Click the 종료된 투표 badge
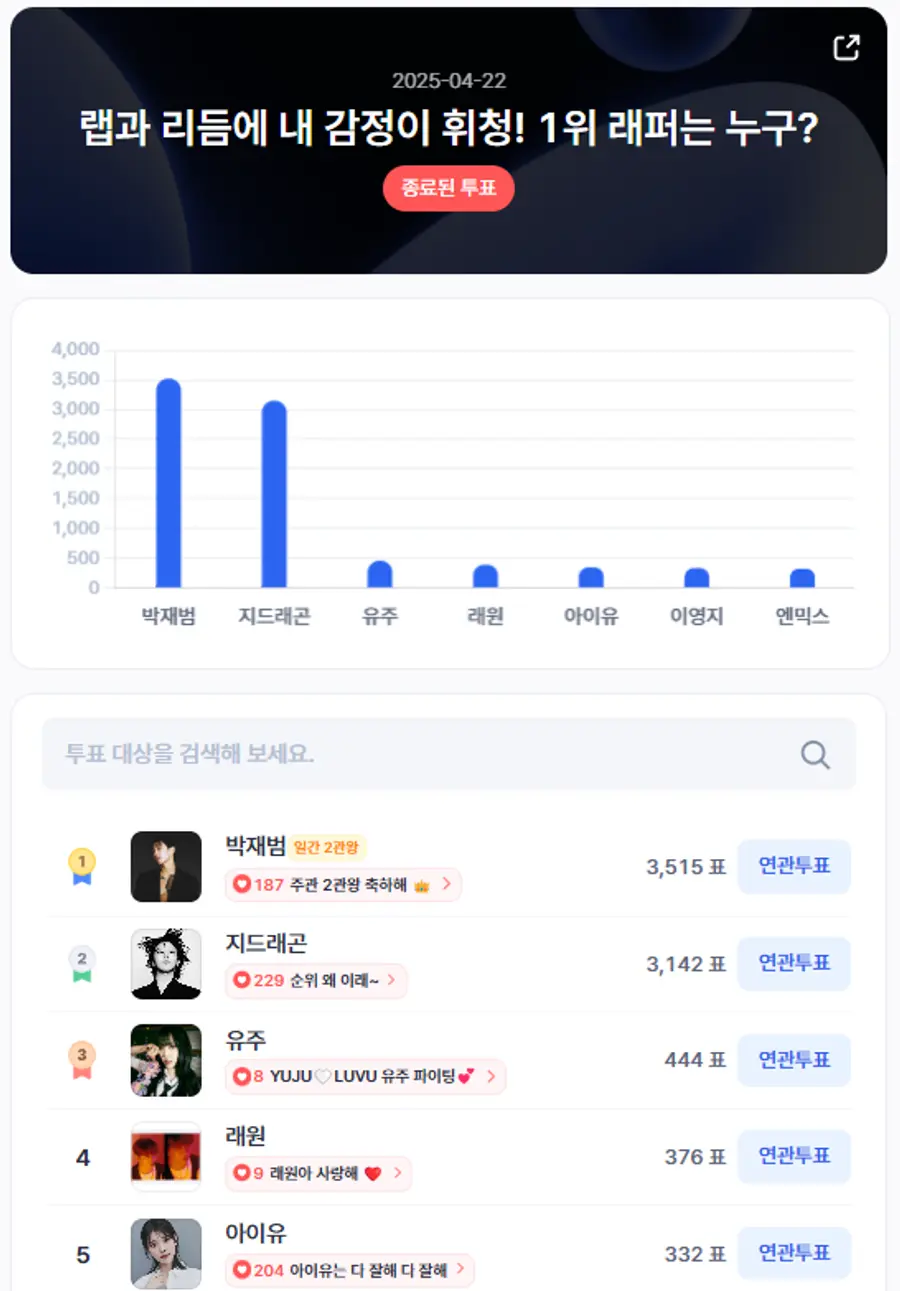Viewport: 900px width, 1291px height. pyautogui.click(x=449, y=188)
